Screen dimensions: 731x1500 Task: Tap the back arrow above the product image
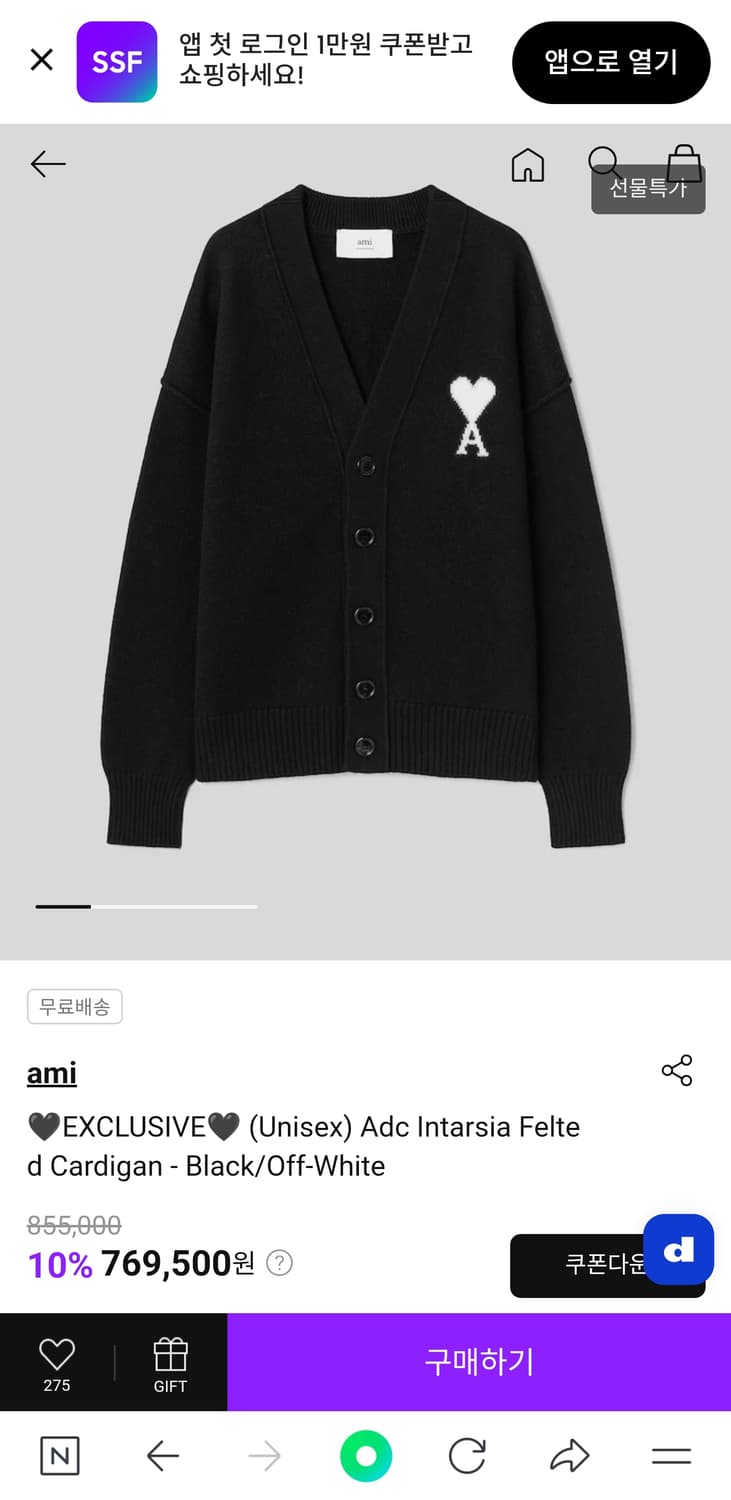47,164
